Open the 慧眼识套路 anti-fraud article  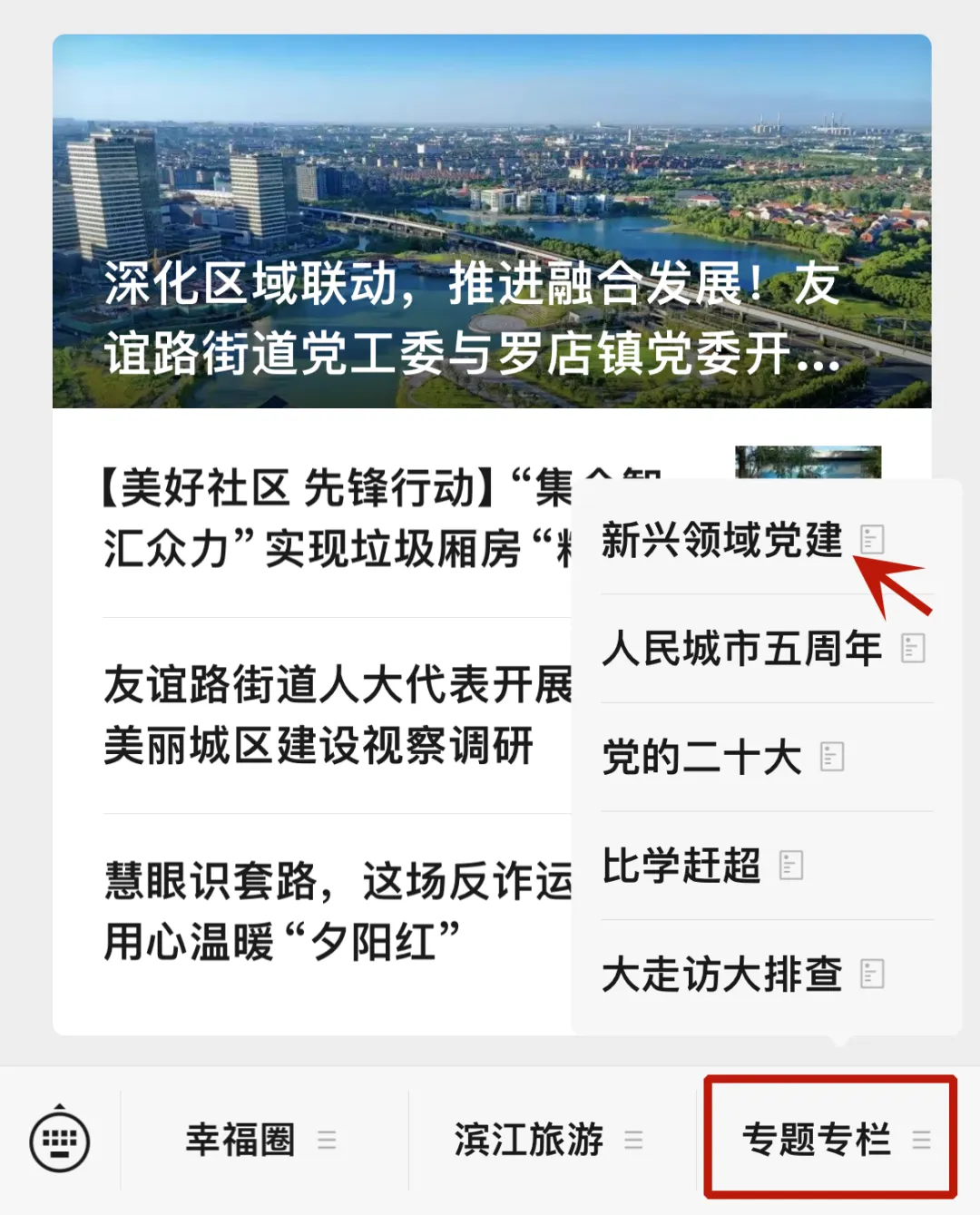[336, 911]
